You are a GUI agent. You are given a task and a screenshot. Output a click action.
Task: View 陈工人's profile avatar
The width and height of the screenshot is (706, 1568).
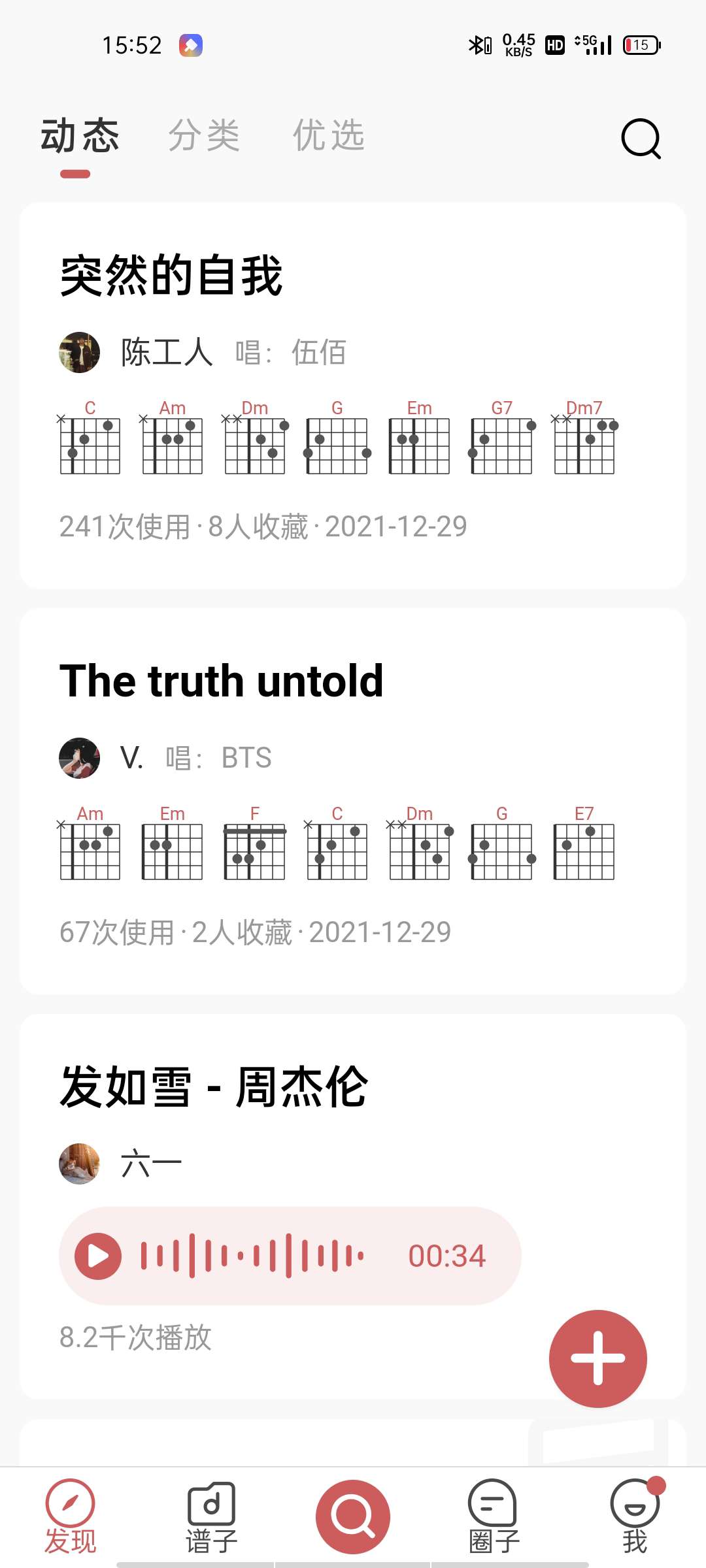coord(80,353)
